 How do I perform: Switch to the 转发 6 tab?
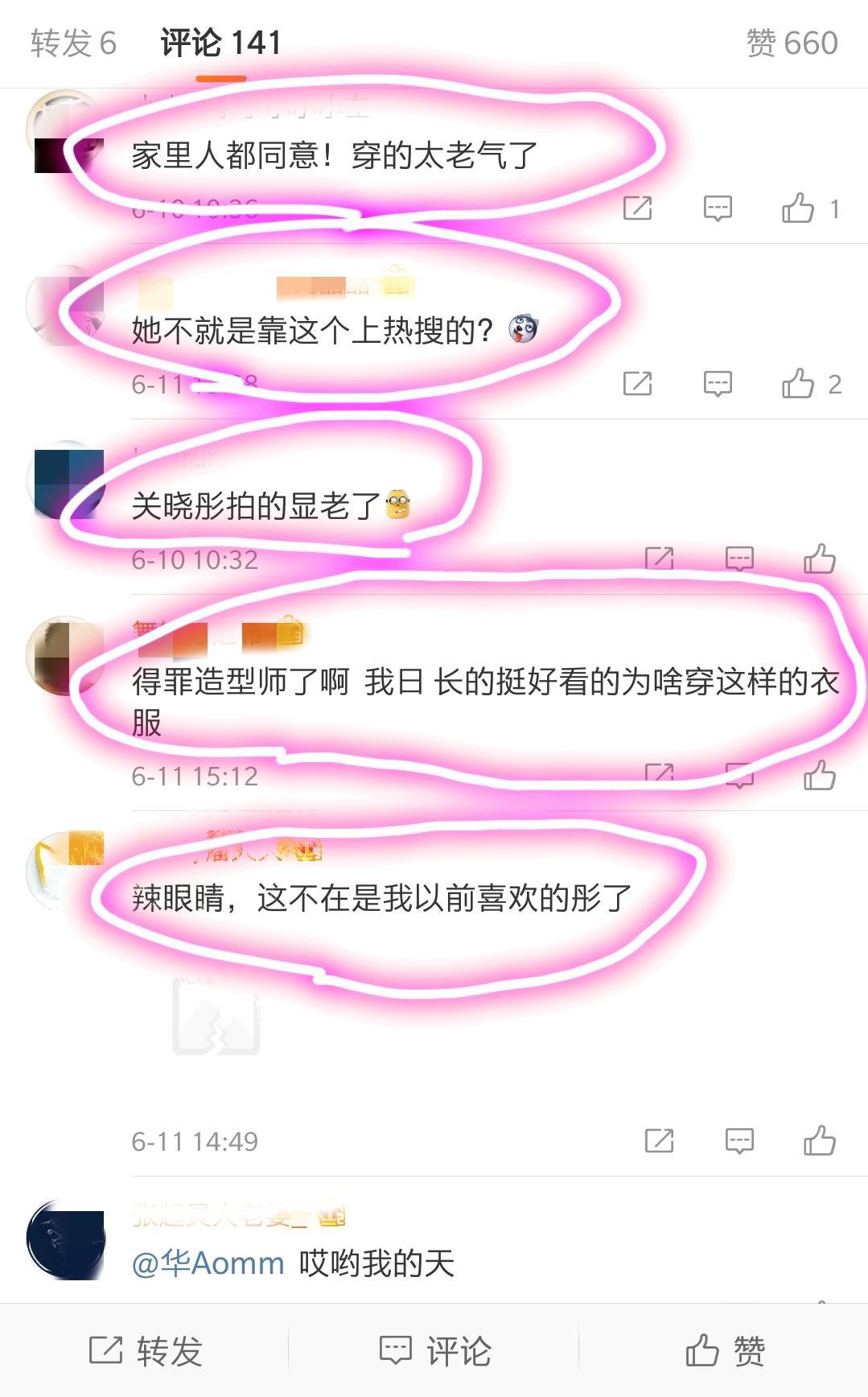click(73, 43)
